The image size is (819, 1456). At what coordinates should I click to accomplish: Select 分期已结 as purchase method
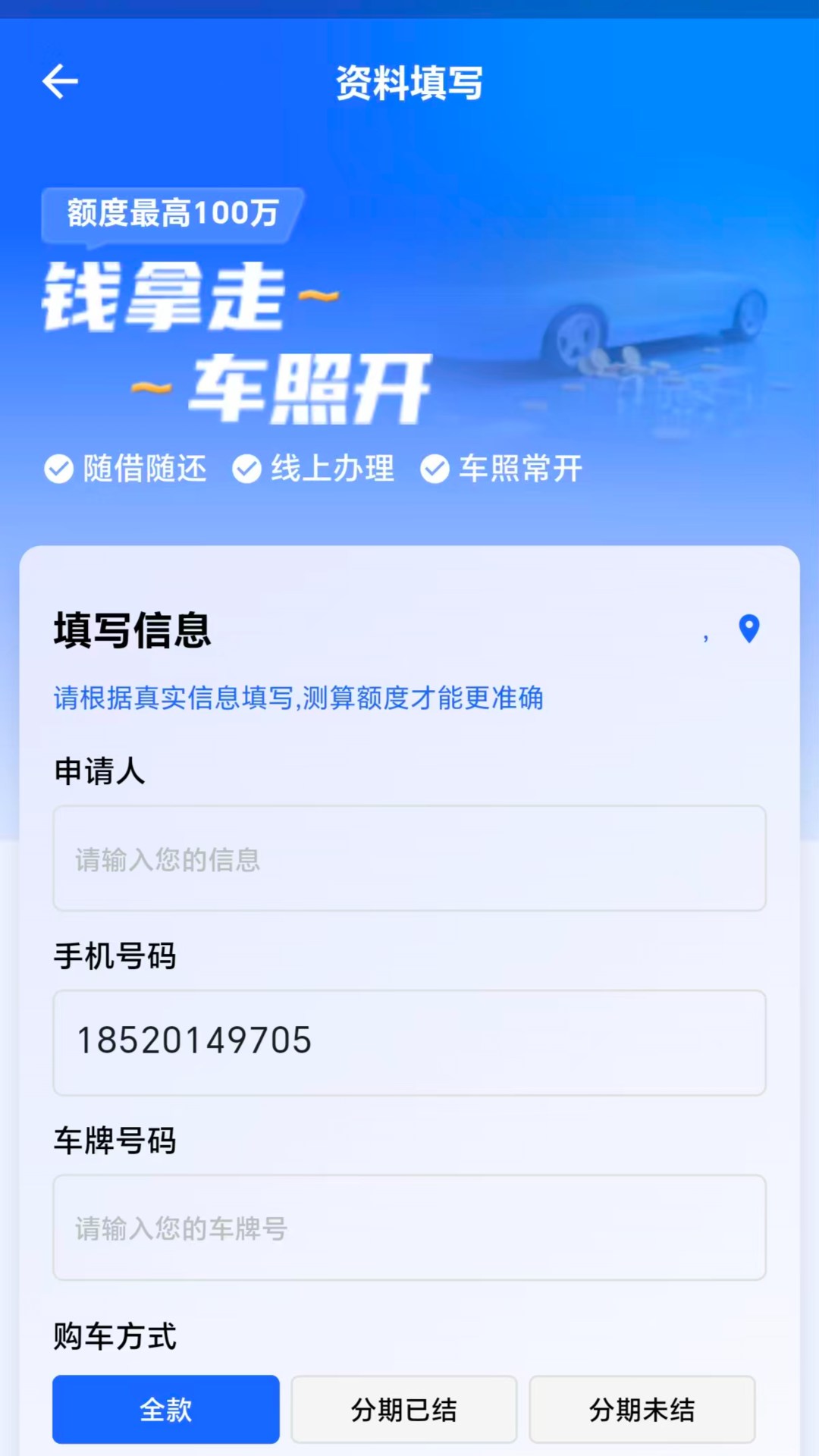pyautogui.click(x=404, y=1409)
